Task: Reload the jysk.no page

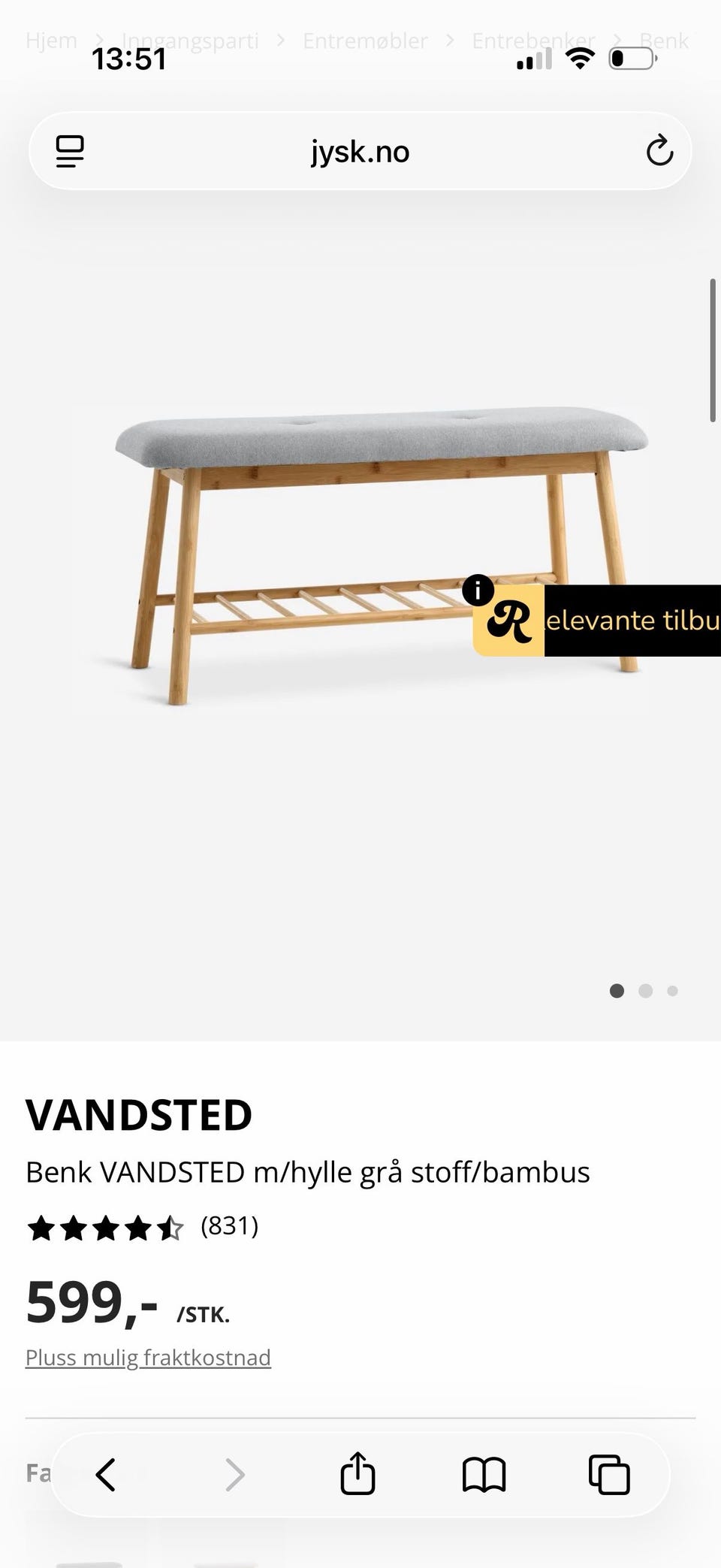Action: [659, 151]
